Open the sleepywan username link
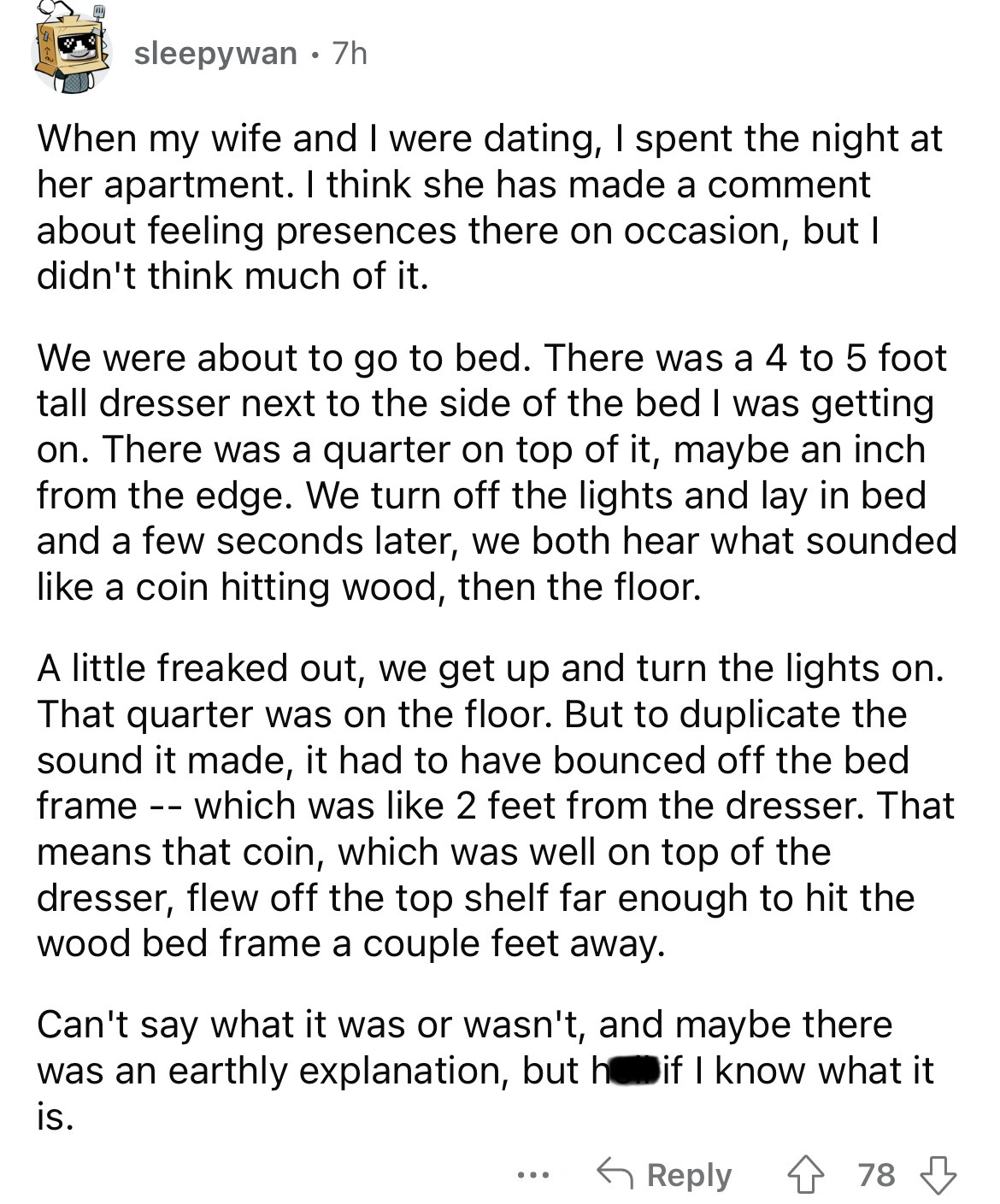 pos(215,54)
